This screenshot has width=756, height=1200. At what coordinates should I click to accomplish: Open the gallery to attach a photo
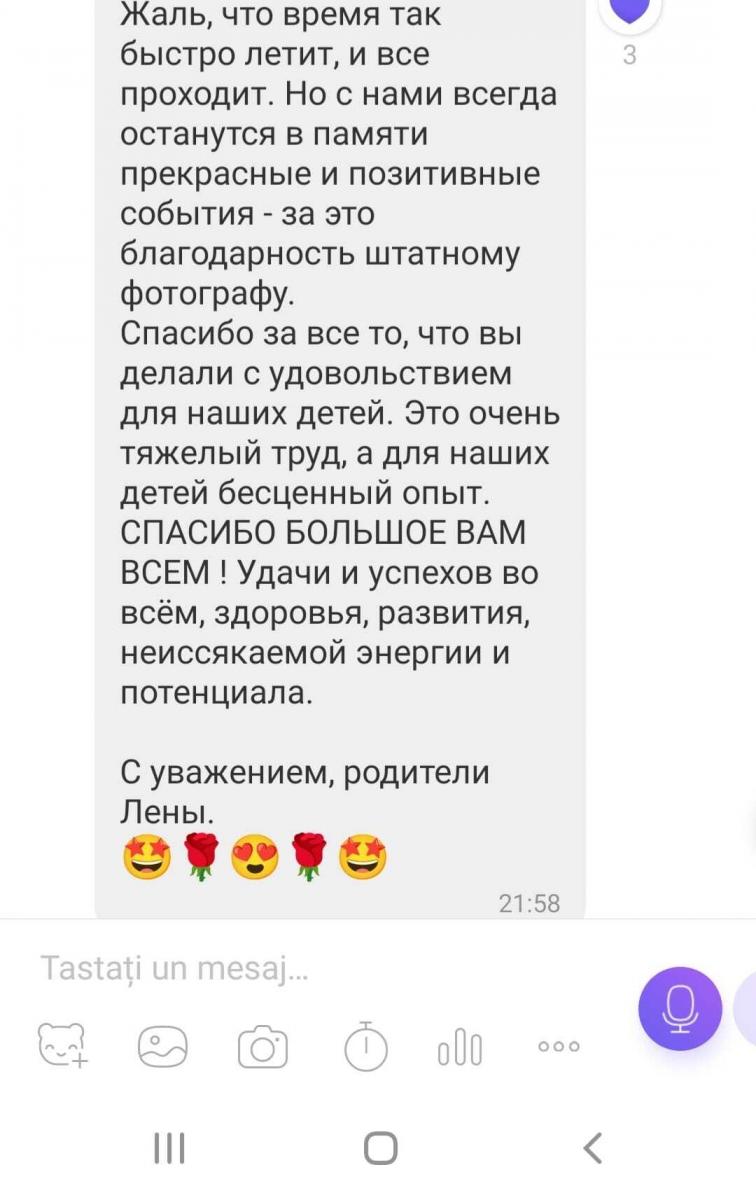coord(163,1046)
